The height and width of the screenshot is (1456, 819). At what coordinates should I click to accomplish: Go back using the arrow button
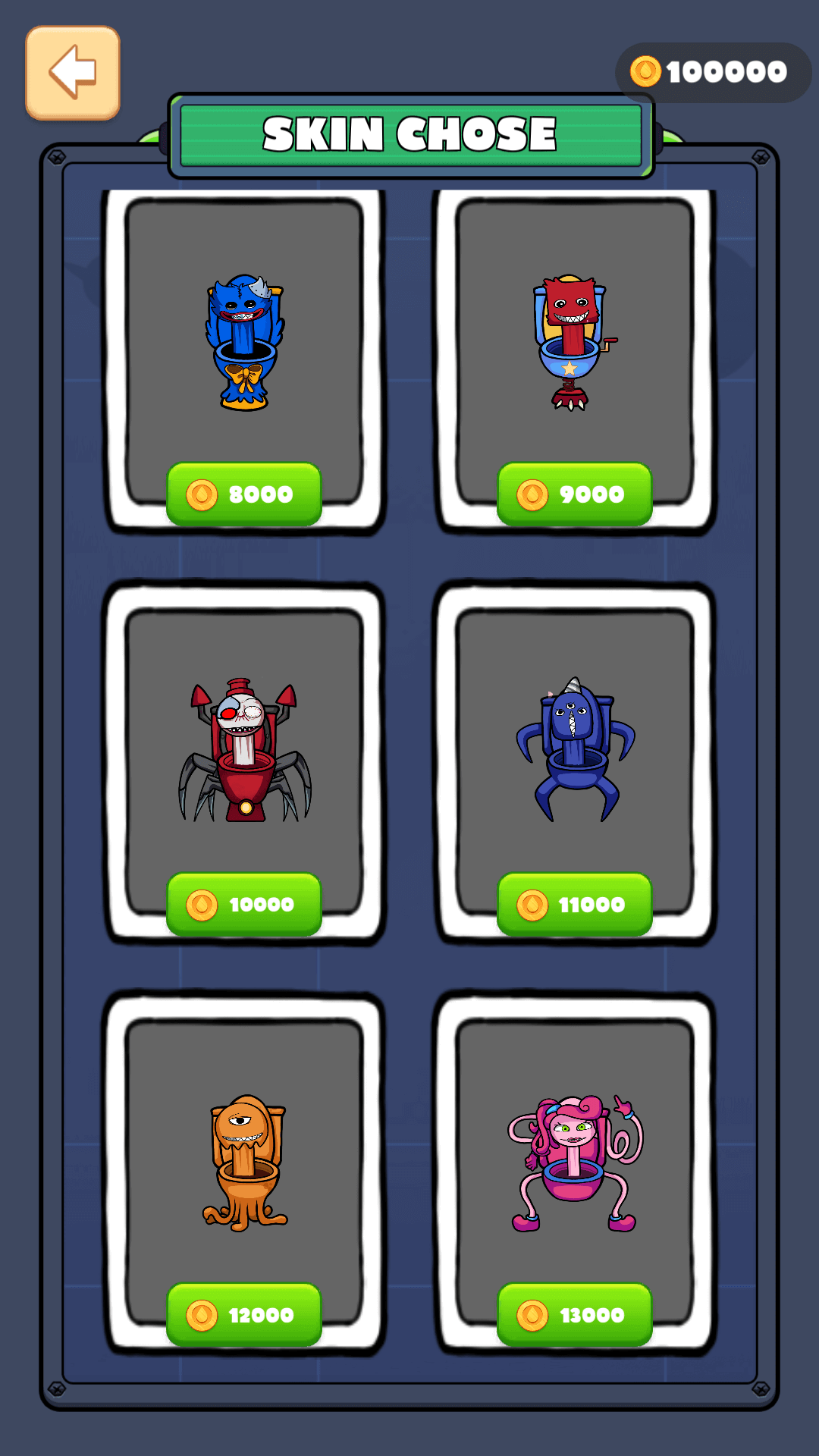pyautogui.click(x=73, y=73)
